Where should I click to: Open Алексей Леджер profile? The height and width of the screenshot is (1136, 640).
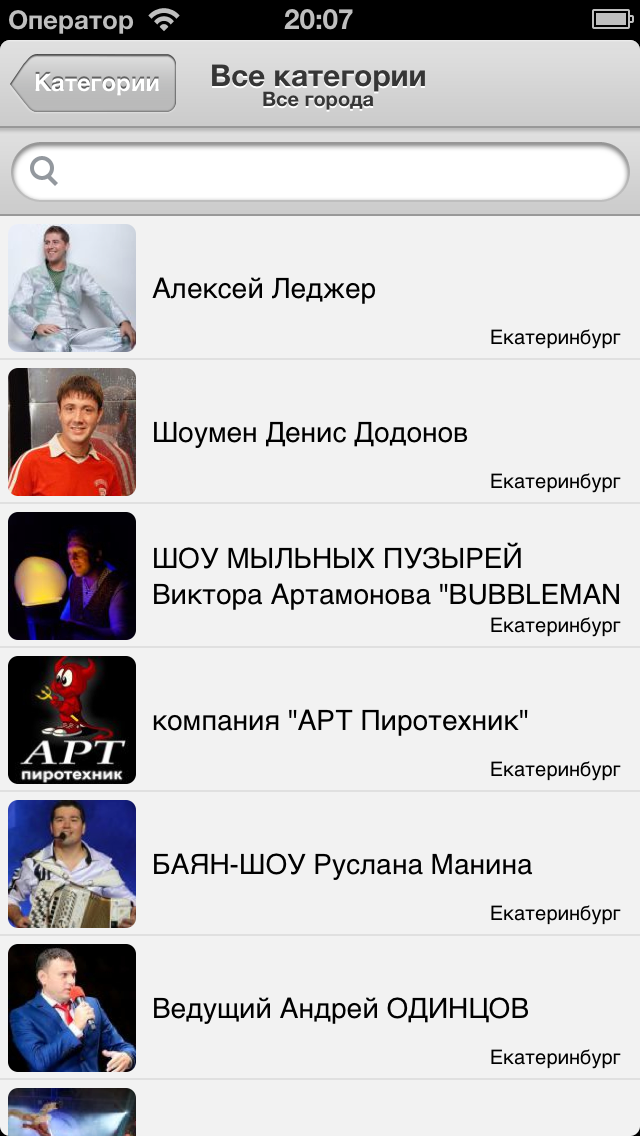[320, 288]
